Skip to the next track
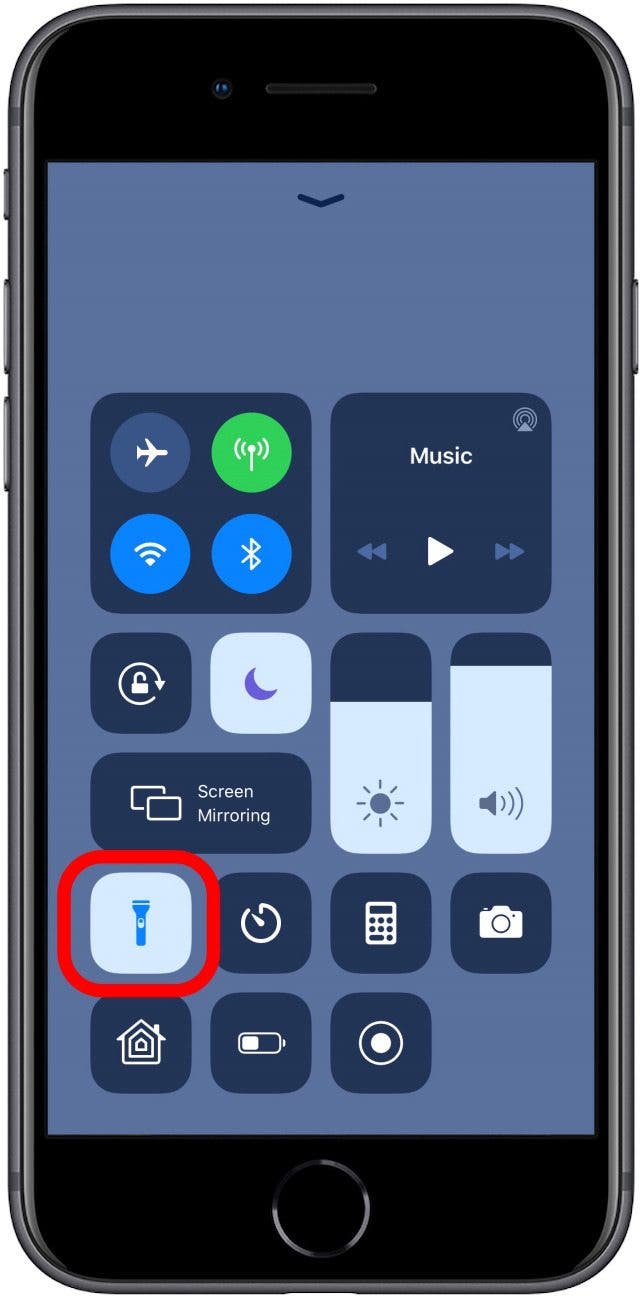 (x=509, y=551)
